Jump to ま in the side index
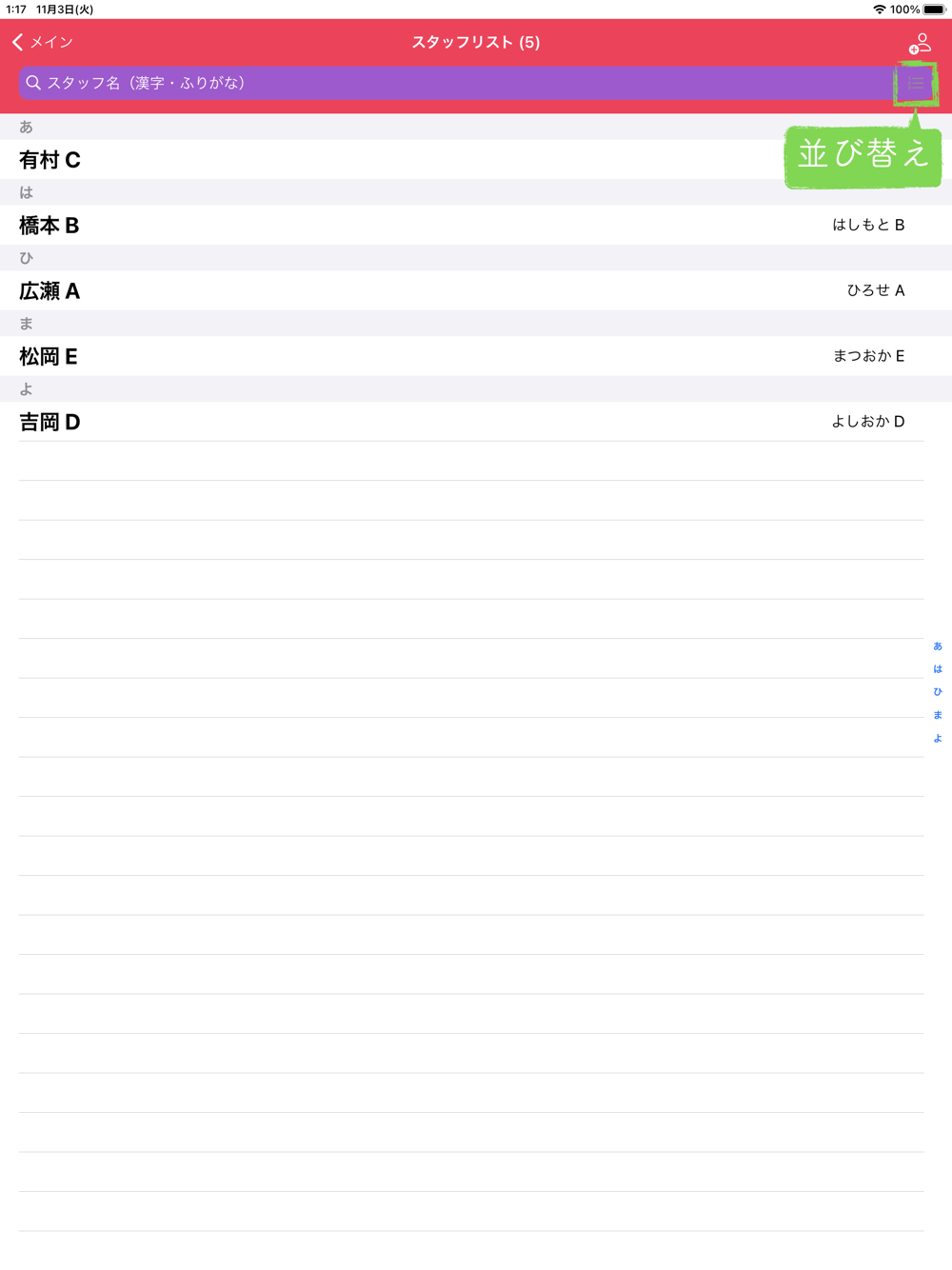 [938, 715]
